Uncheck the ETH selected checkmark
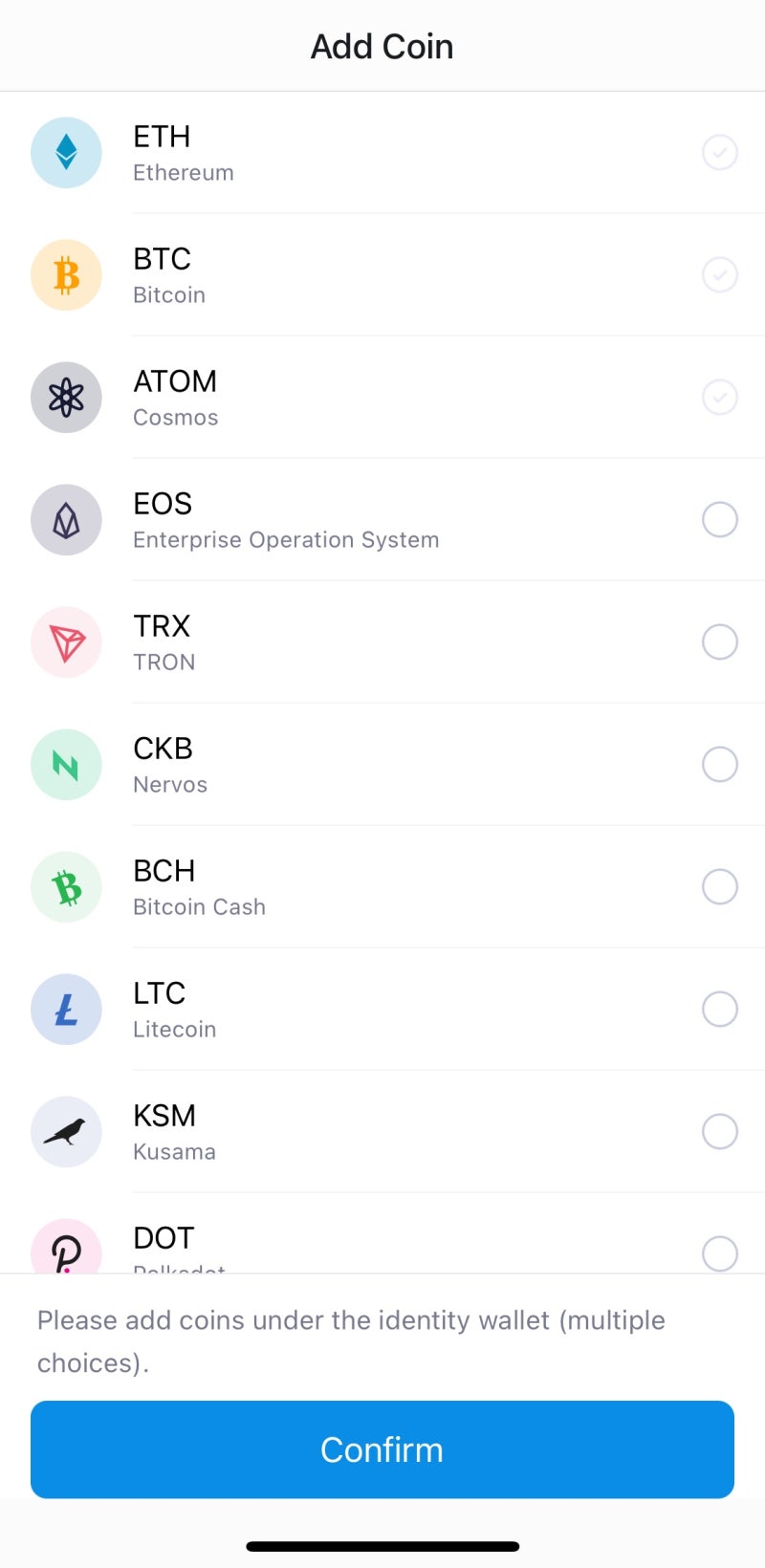The width and height of the screenshot is (765, 1568). [x=720, y=152]
